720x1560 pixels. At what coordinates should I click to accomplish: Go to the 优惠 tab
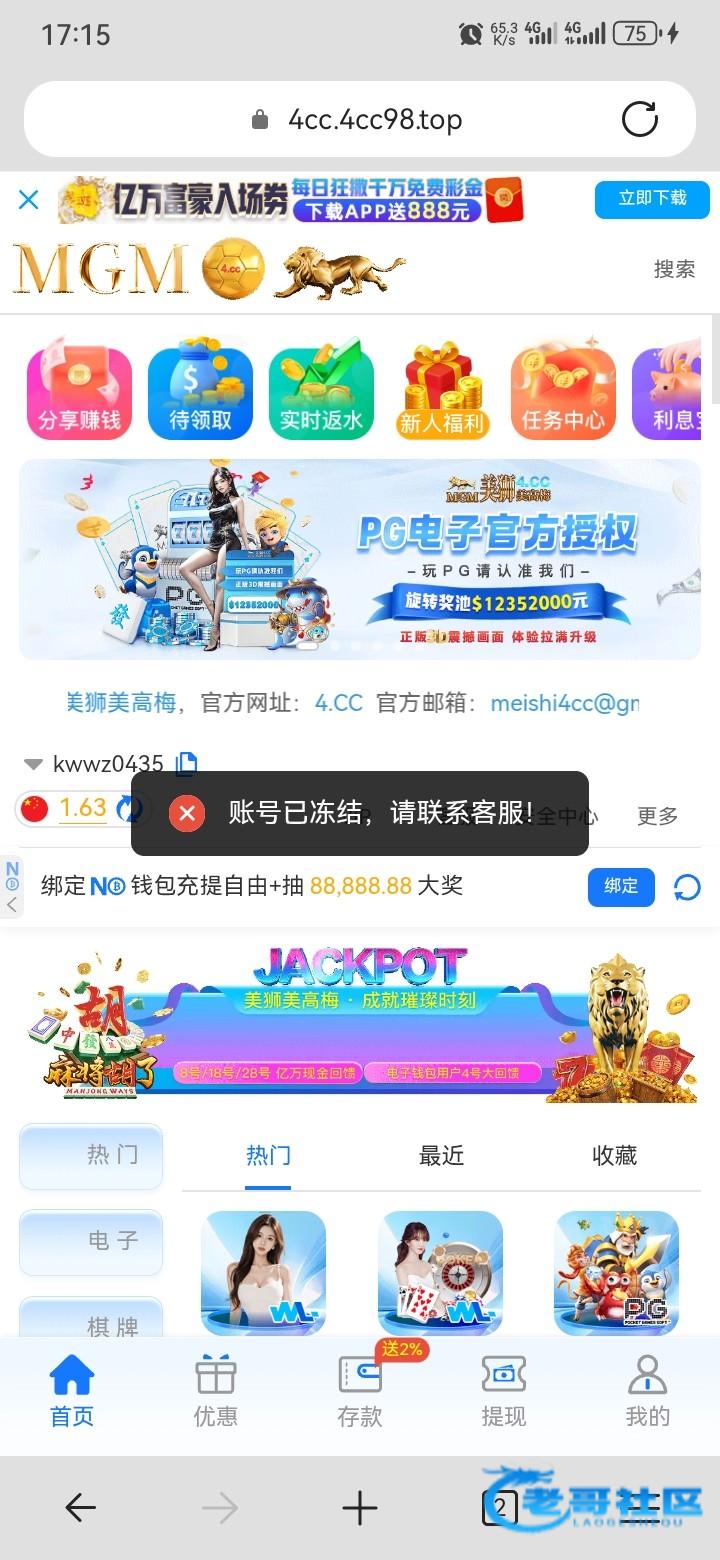click(x=215, y=1392)
